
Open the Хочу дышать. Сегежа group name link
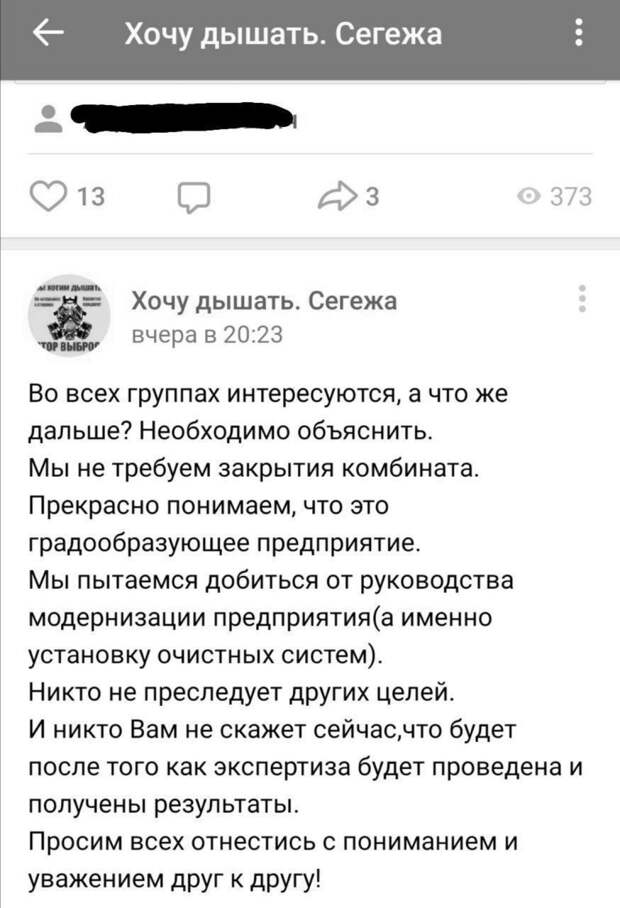(x=264, y=302)
